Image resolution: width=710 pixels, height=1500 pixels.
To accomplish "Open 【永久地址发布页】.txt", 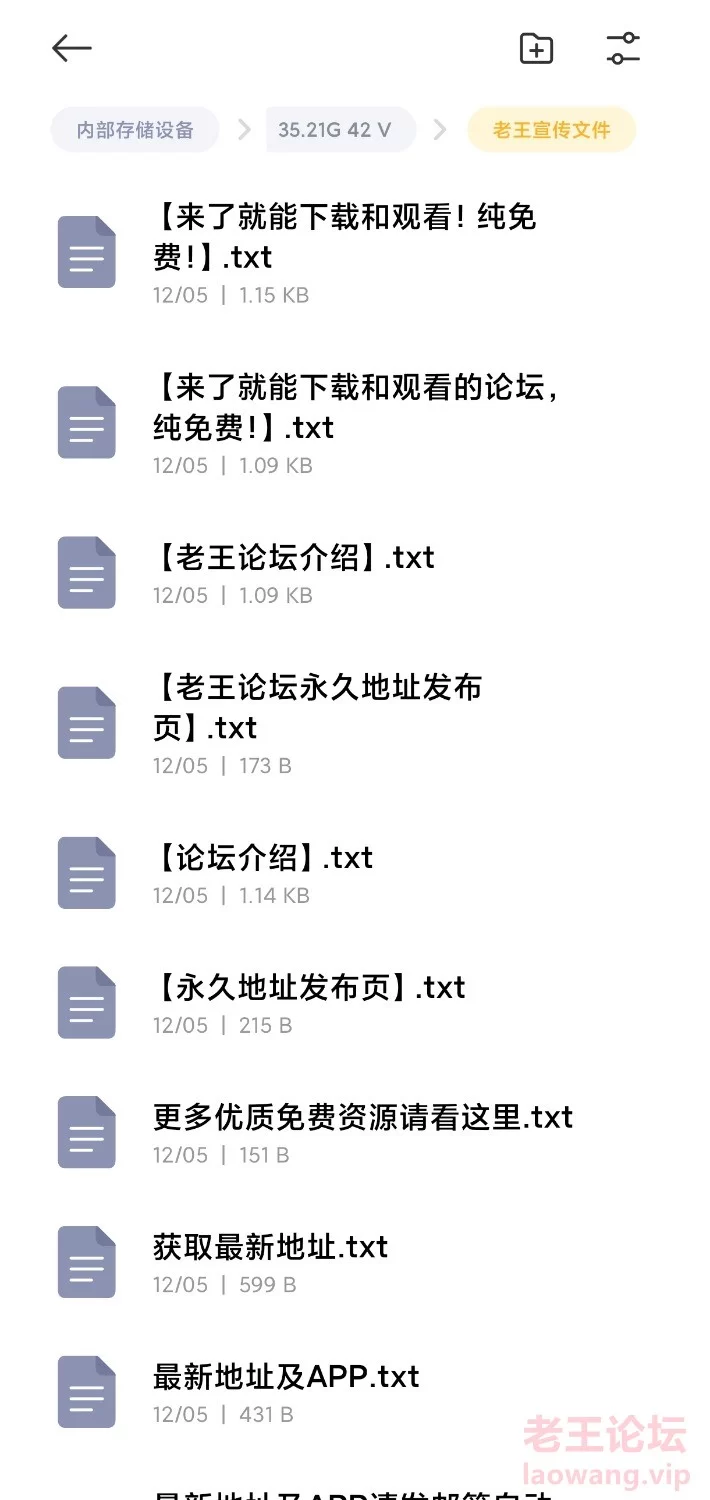I will (x=355, y=1003).
